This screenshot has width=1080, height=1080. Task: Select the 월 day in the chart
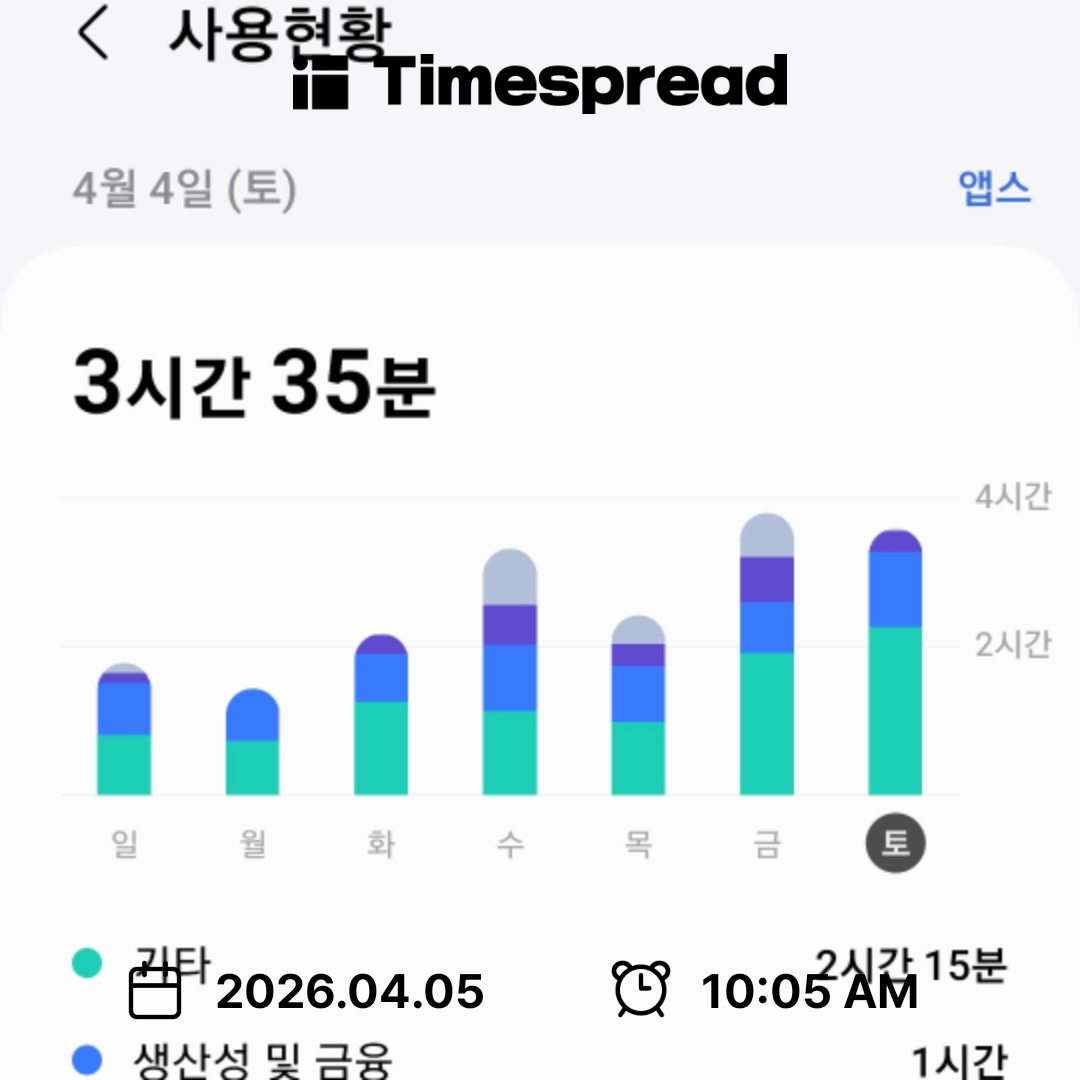tap(253, 844)
